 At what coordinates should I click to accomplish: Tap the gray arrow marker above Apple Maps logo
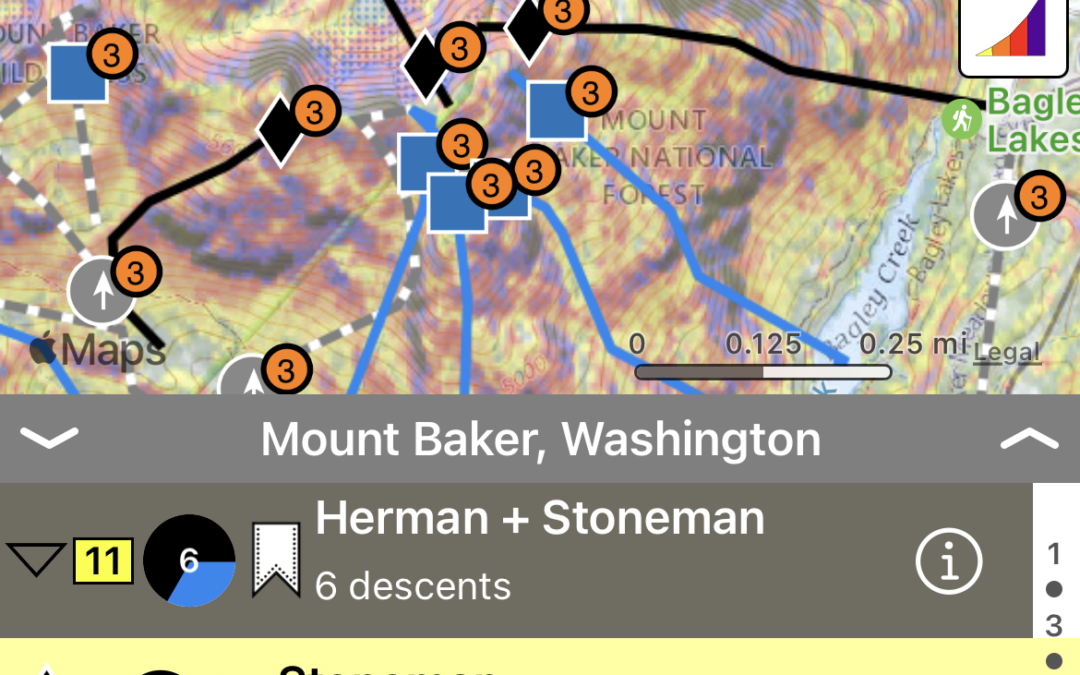(100, 290)
